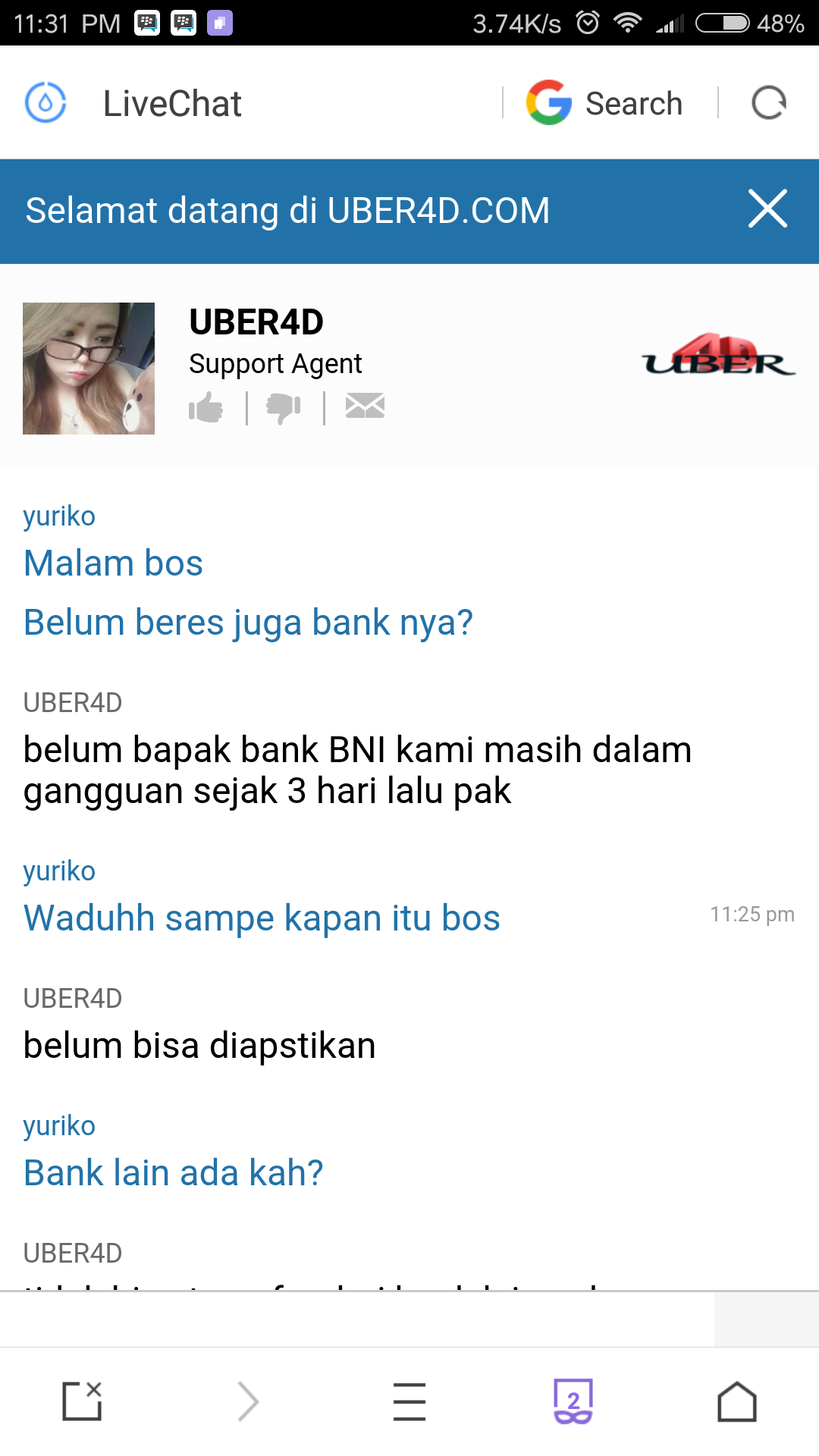The image size is (819, 1456).
Task: Tap the chat message input field
Action: coord(356,1319)
